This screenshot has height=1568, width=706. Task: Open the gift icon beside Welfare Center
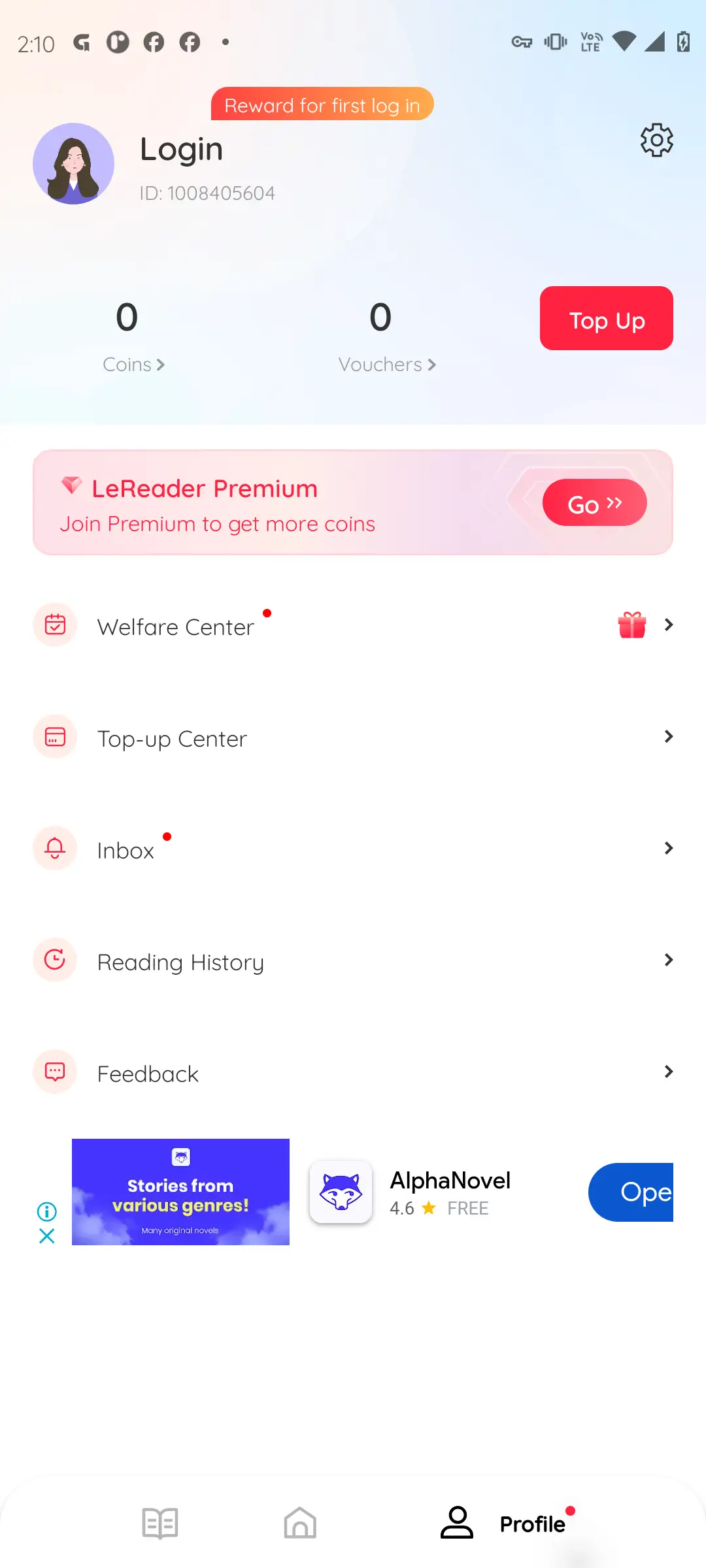(631, 625)
